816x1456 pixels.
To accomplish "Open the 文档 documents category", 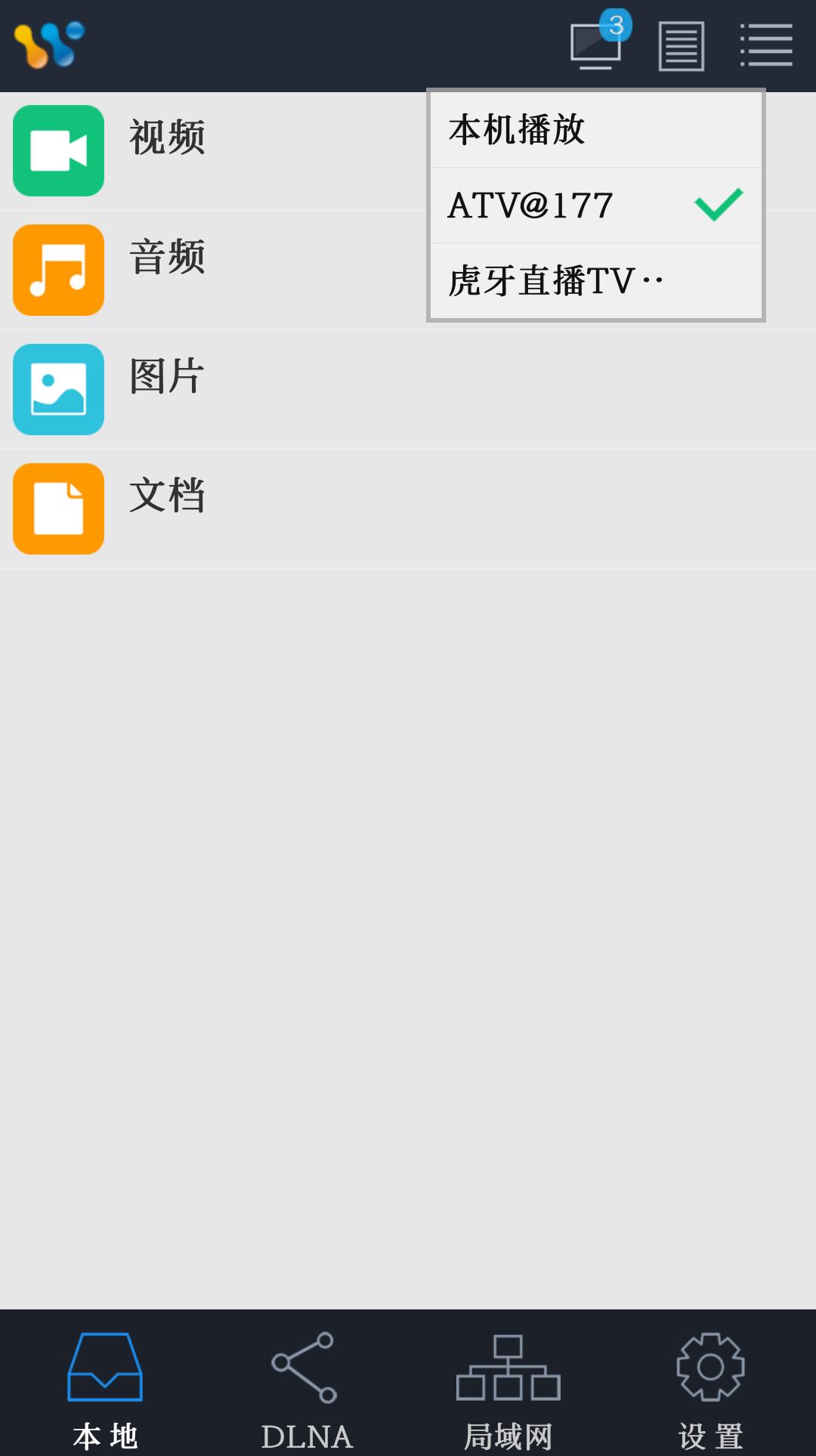I will (167, 496).
